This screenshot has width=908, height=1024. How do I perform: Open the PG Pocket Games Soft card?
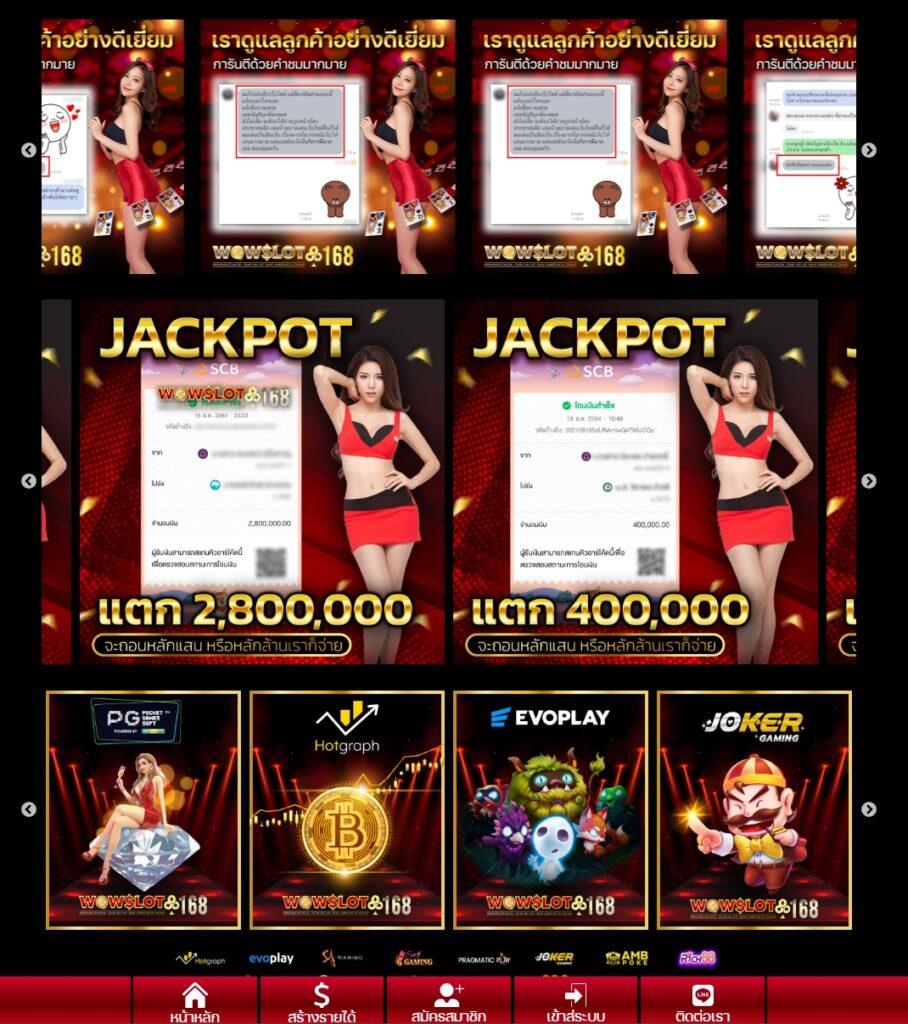pyautogui.click(x=144, y=809)
